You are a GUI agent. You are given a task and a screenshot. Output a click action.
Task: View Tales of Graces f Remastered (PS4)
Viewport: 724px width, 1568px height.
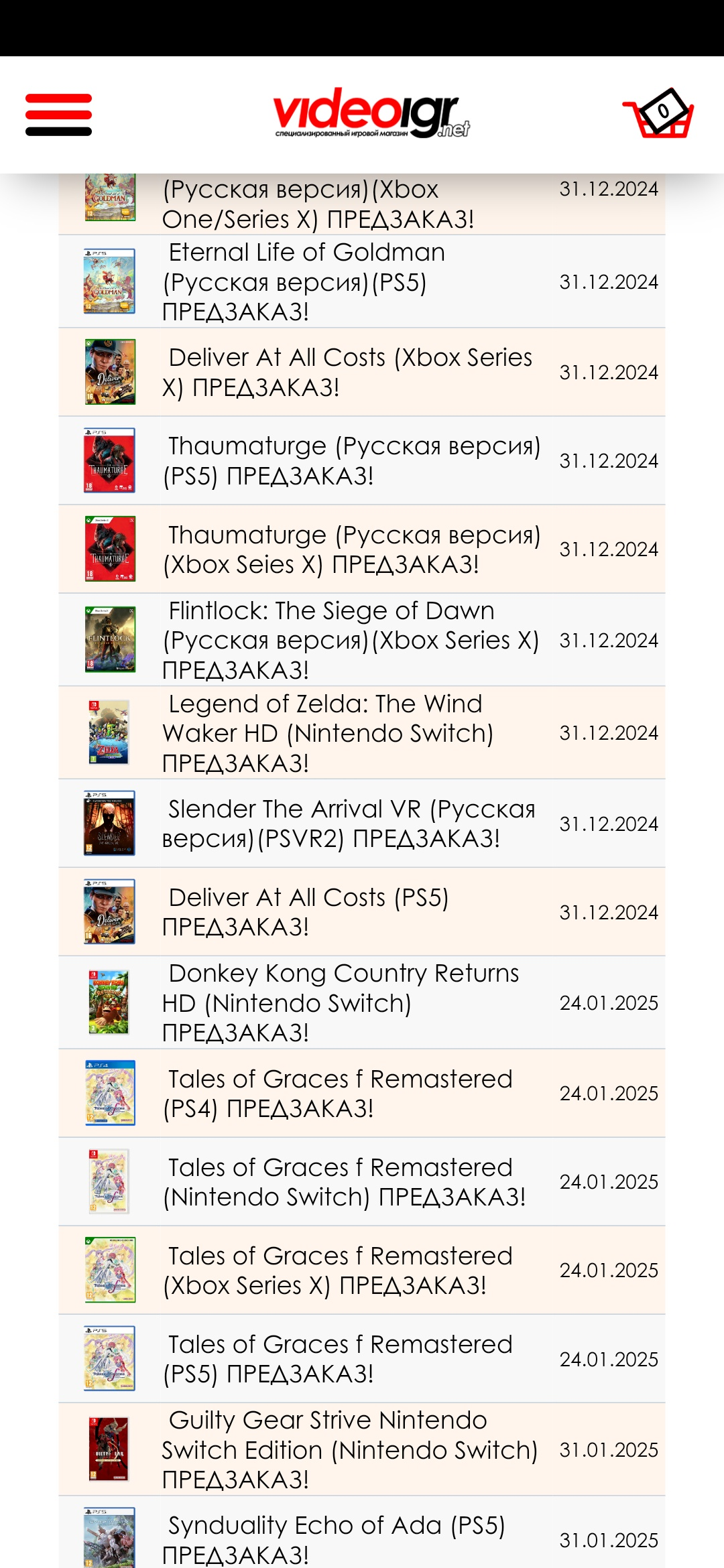[340, 1094]
